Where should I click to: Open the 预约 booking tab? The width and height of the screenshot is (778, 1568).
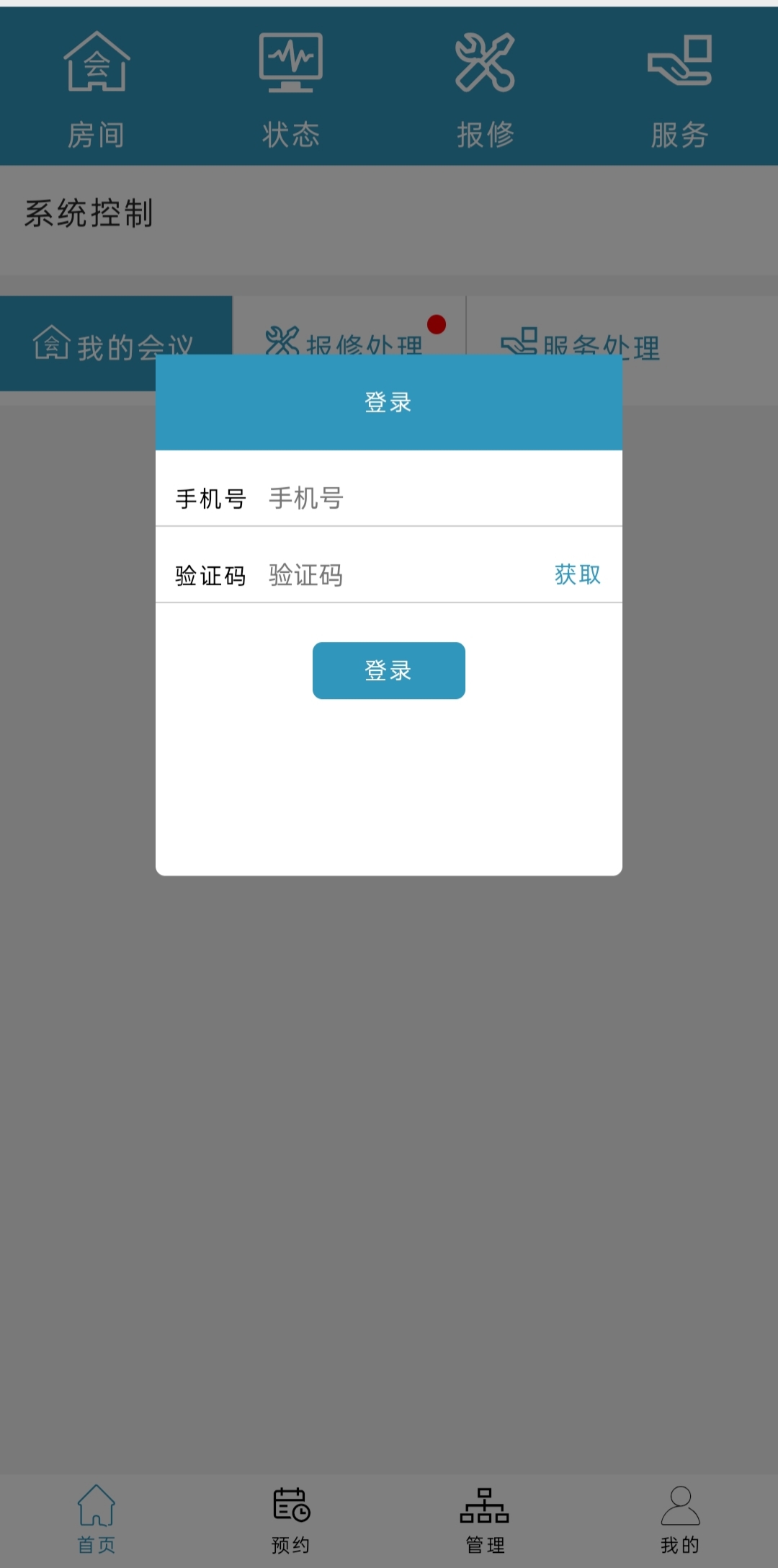coord(291,1519)
